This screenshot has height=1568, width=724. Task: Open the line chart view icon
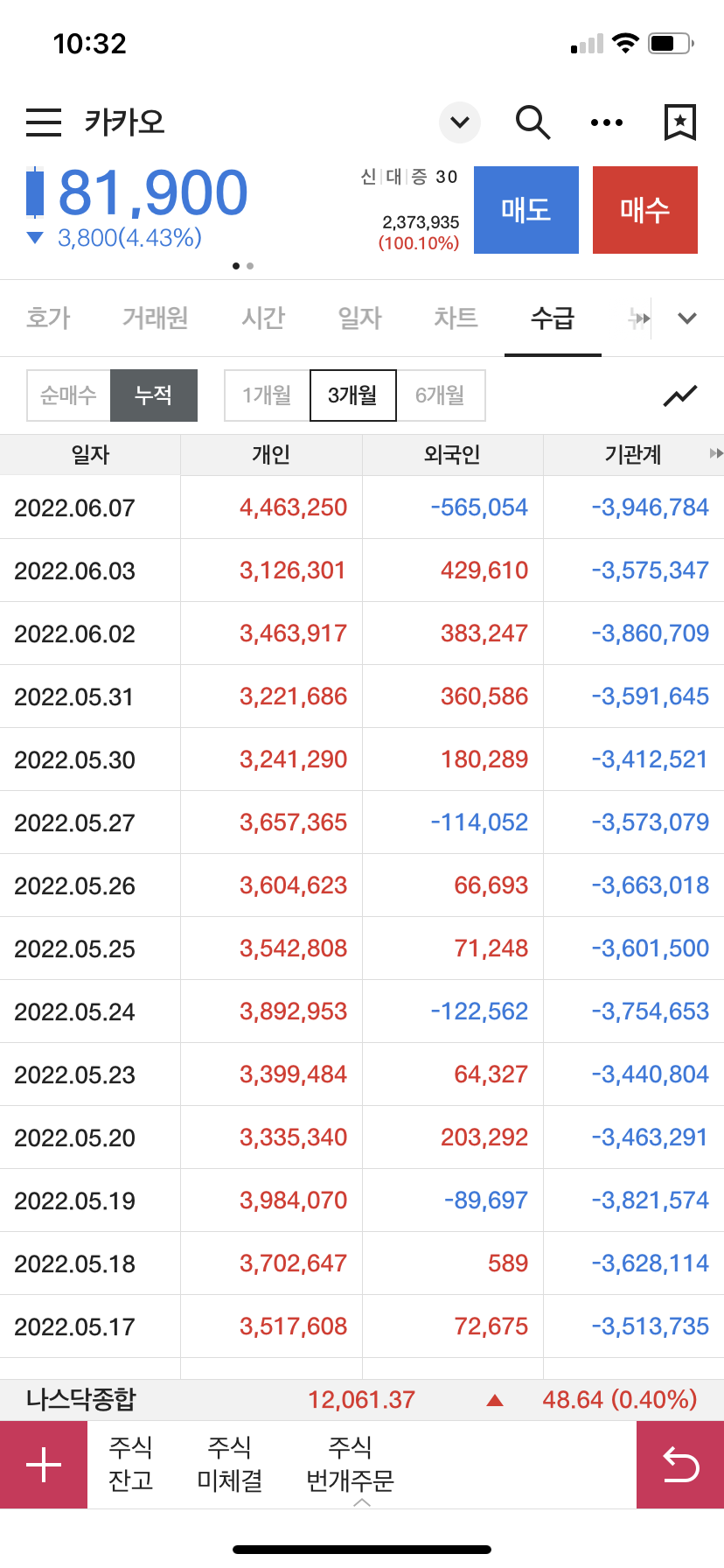pos(680,395)
